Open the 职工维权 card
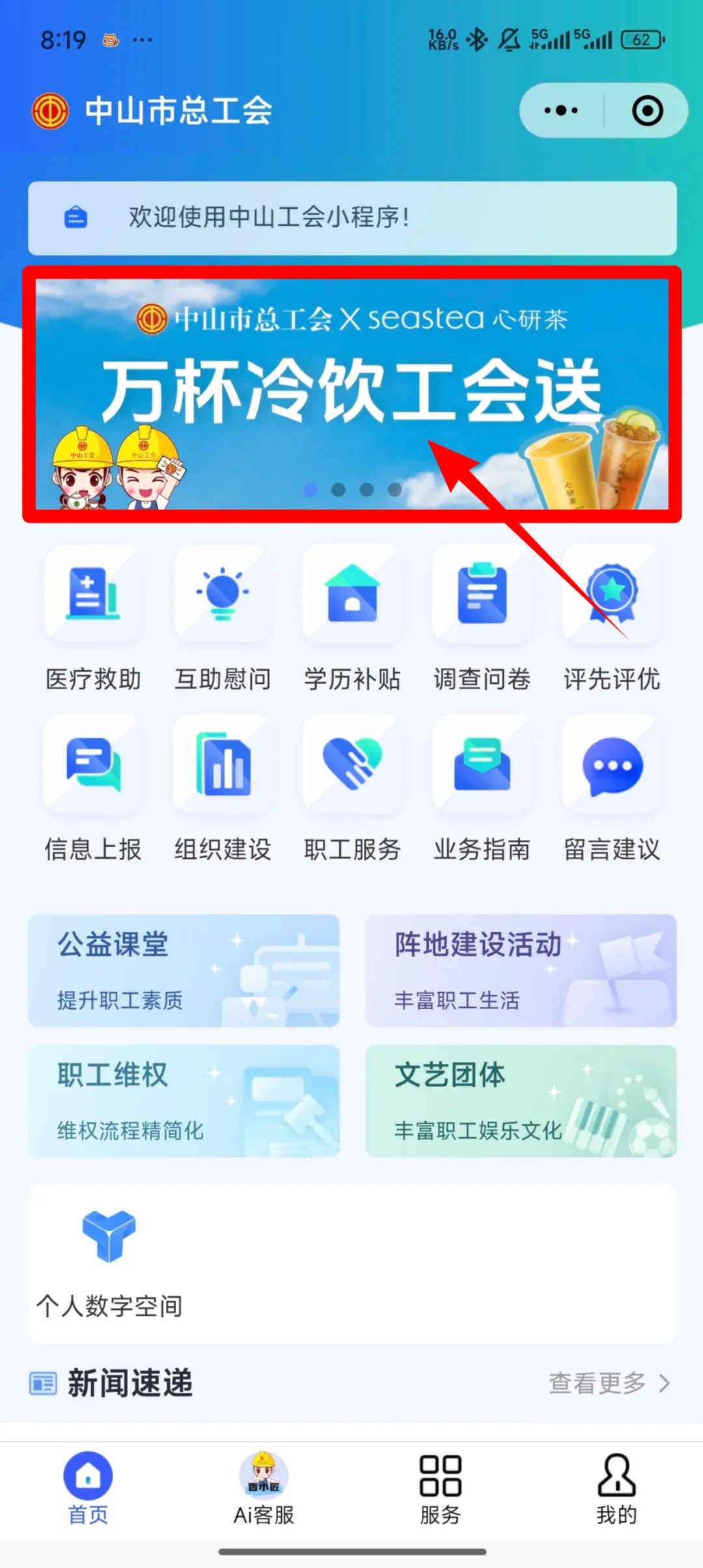This screenshot has height=1568, width=703. coord(184,1101)
